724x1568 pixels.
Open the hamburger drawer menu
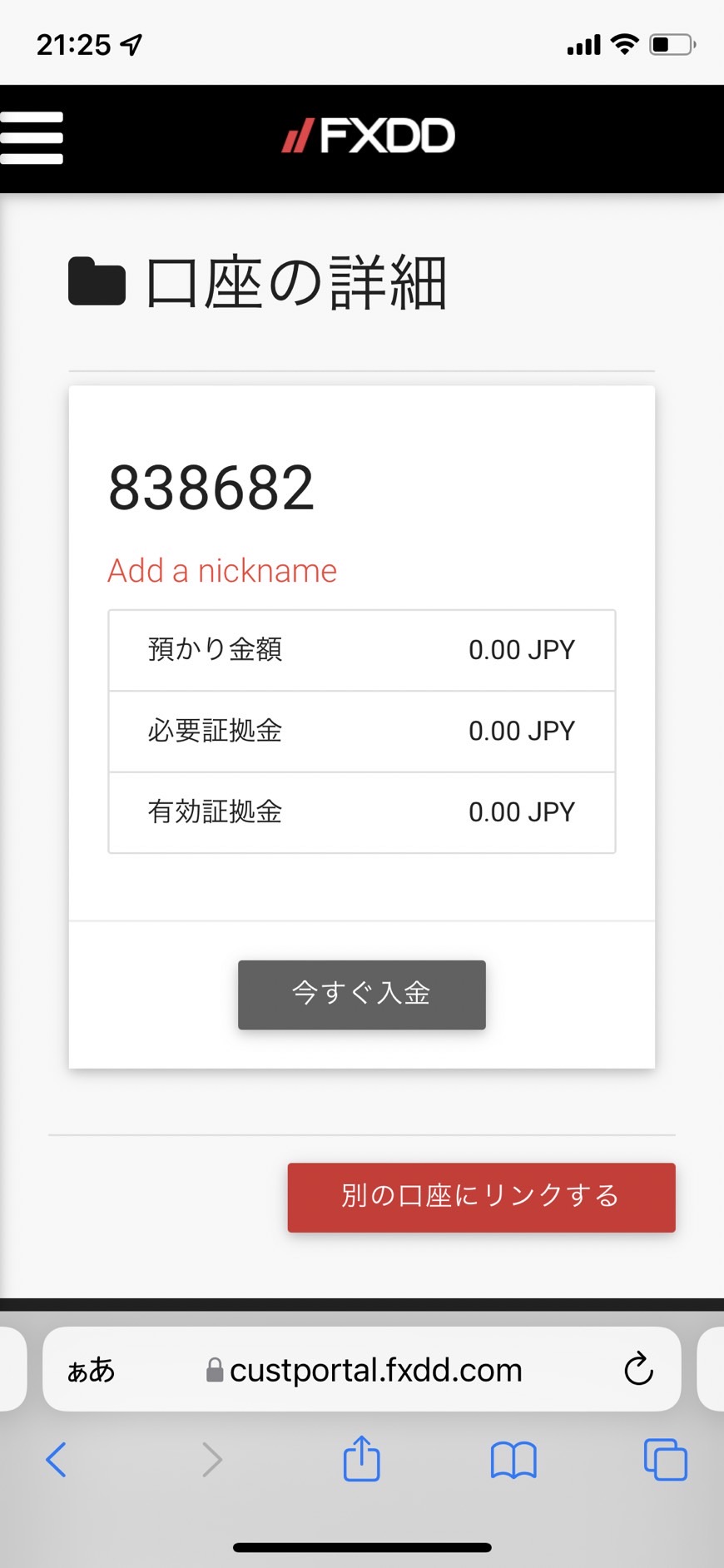tap(31, 138)
